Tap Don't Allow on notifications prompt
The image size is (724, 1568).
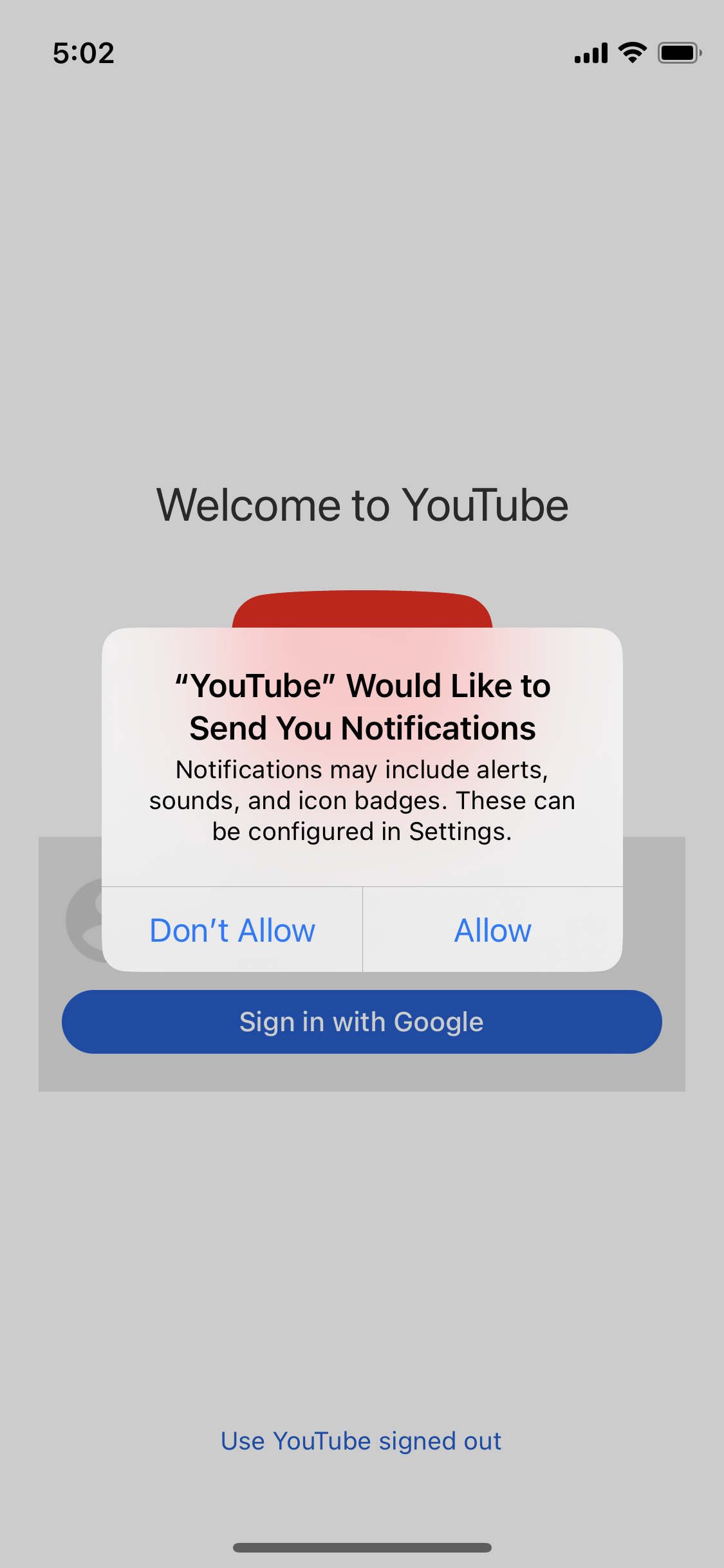(x=232, y=930)
